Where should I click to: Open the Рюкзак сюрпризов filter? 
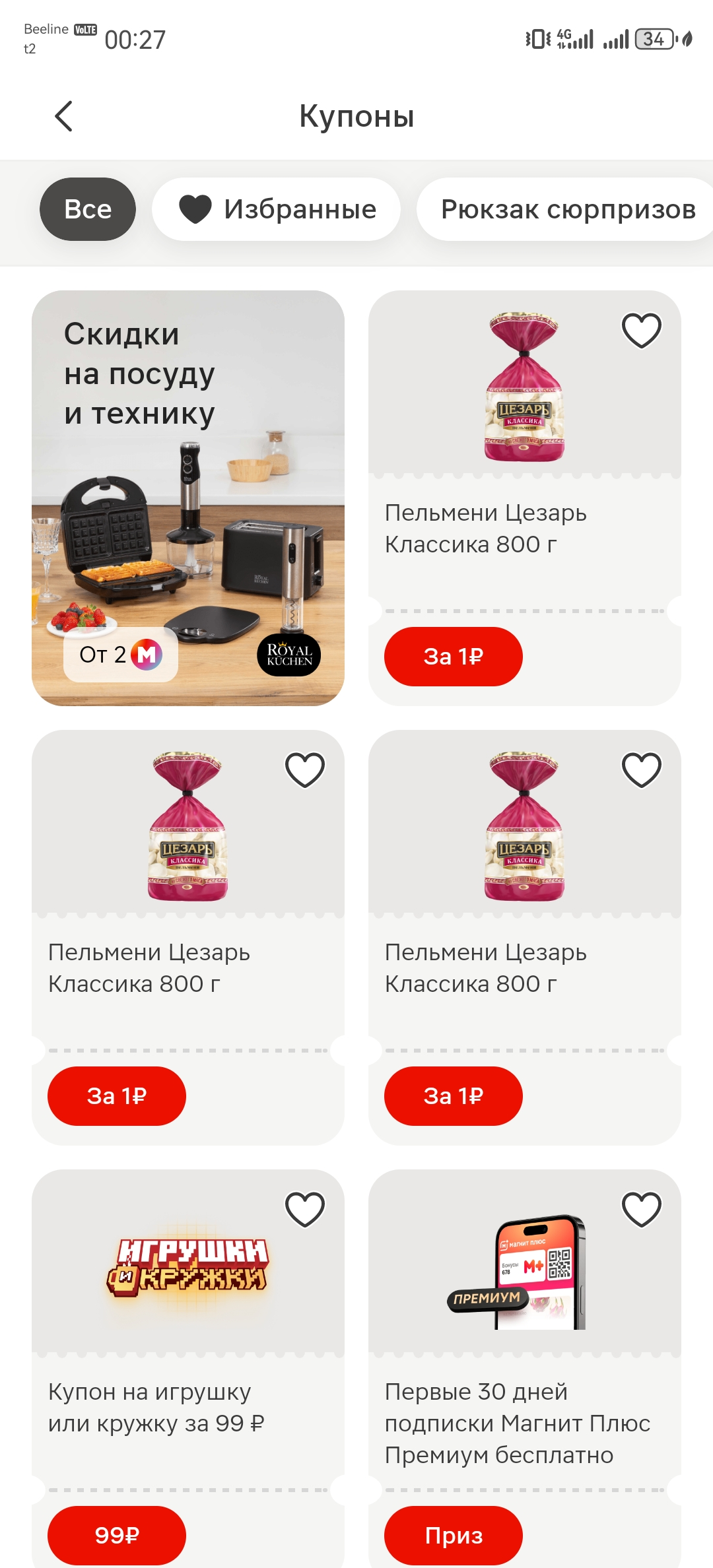[x=566, y=209]
